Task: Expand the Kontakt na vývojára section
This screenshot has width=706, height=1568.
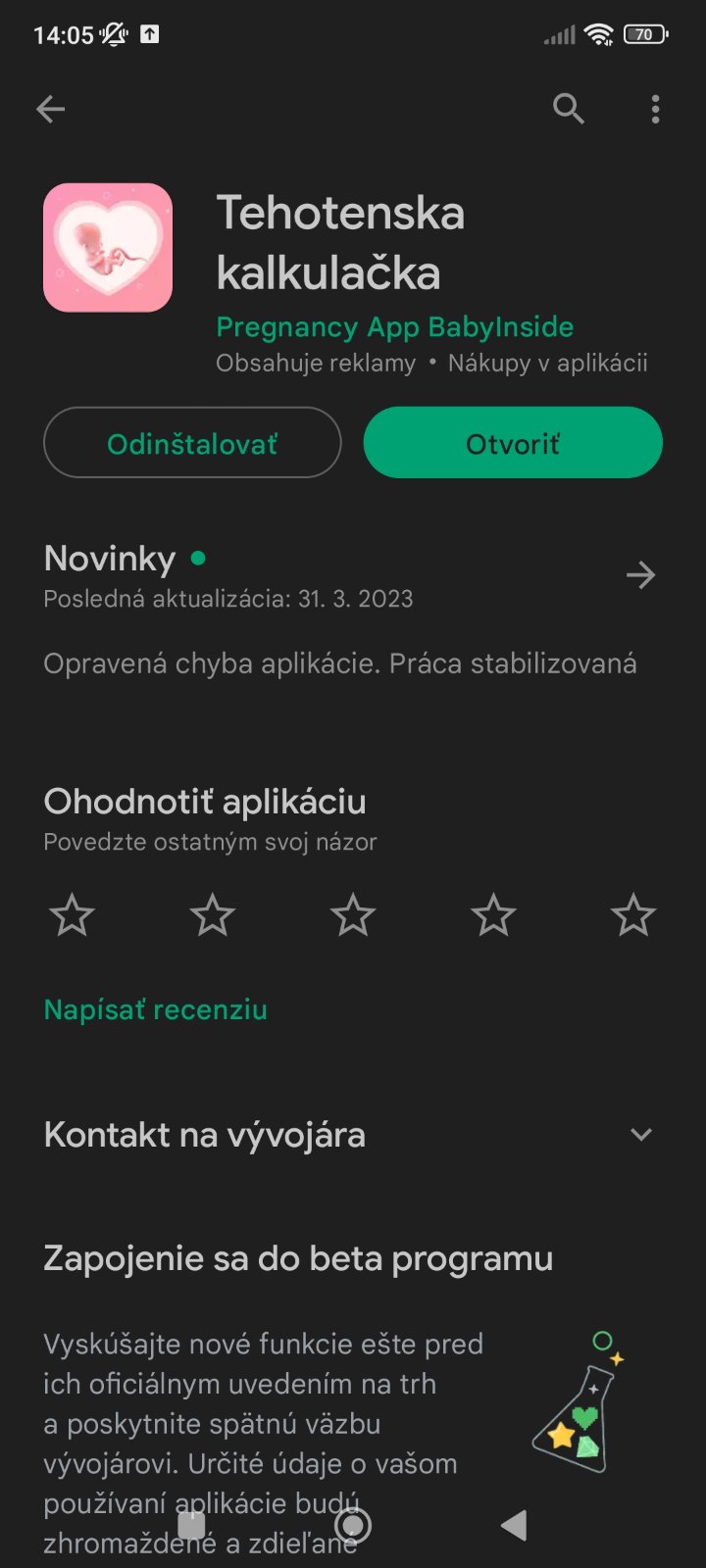Action: point(640,1135)
